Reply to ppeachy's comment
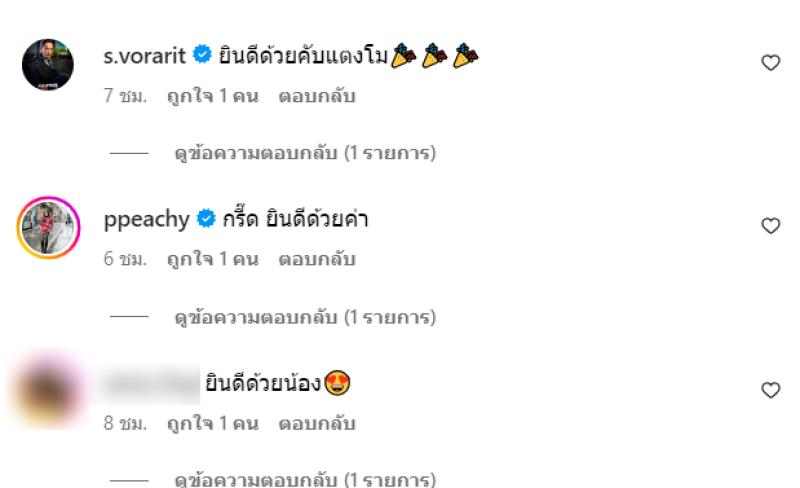The height and width of the screenshot is (488, 800). coord(316,260)
